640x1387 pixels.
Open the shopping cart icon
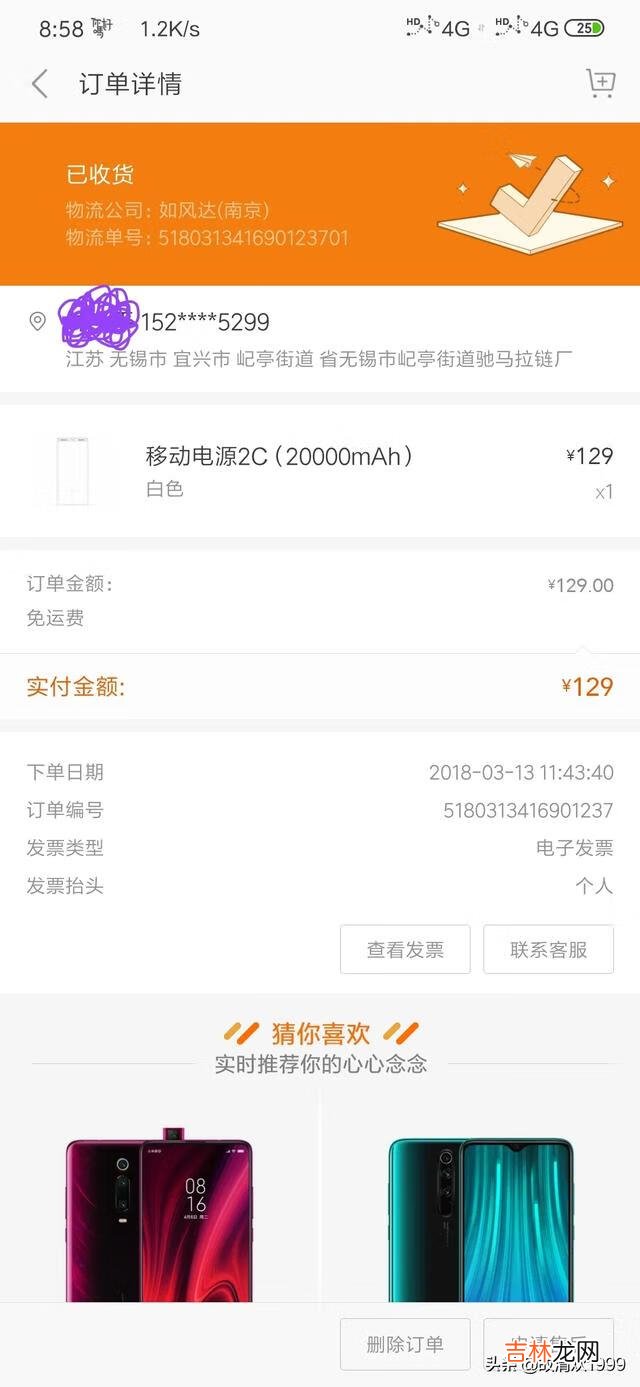click(x=599, y=83)
